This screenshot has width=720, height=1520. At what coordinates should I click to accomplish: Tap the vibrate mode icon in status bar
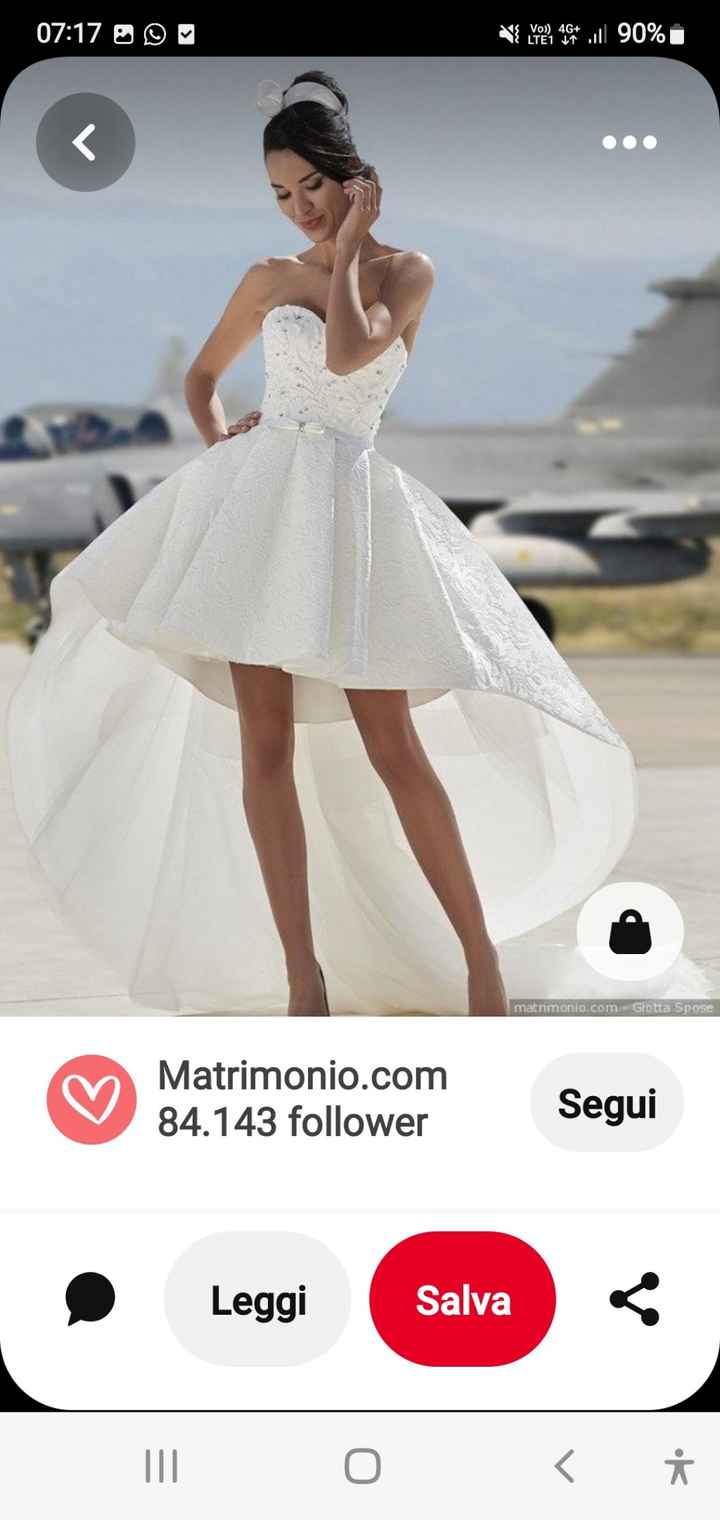[x=508, y=33]
